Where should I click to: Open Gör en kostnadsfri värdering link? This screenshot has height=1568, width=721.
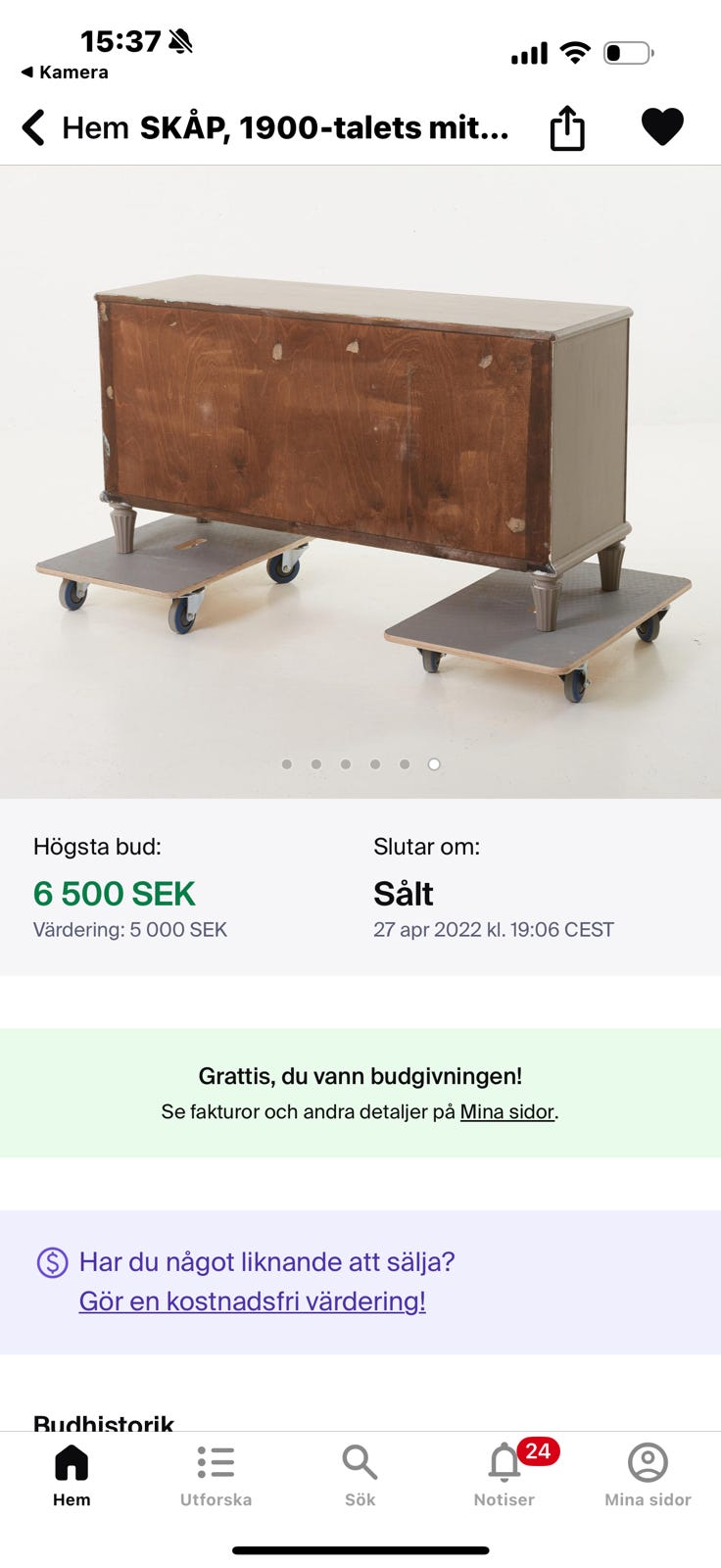point(252,1301)
